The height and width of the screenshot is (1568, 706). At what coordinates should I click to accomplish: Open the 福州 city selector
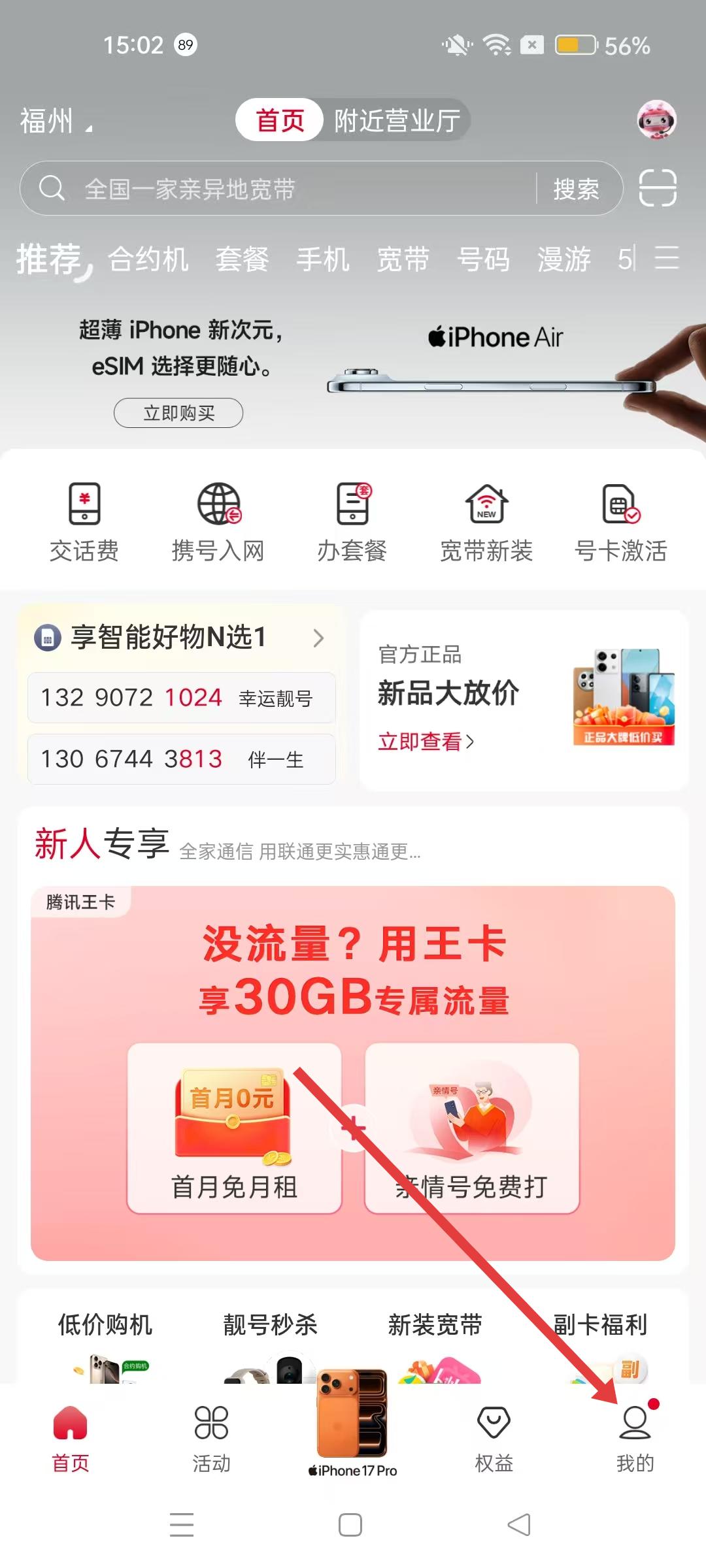[x=56, y=122]
